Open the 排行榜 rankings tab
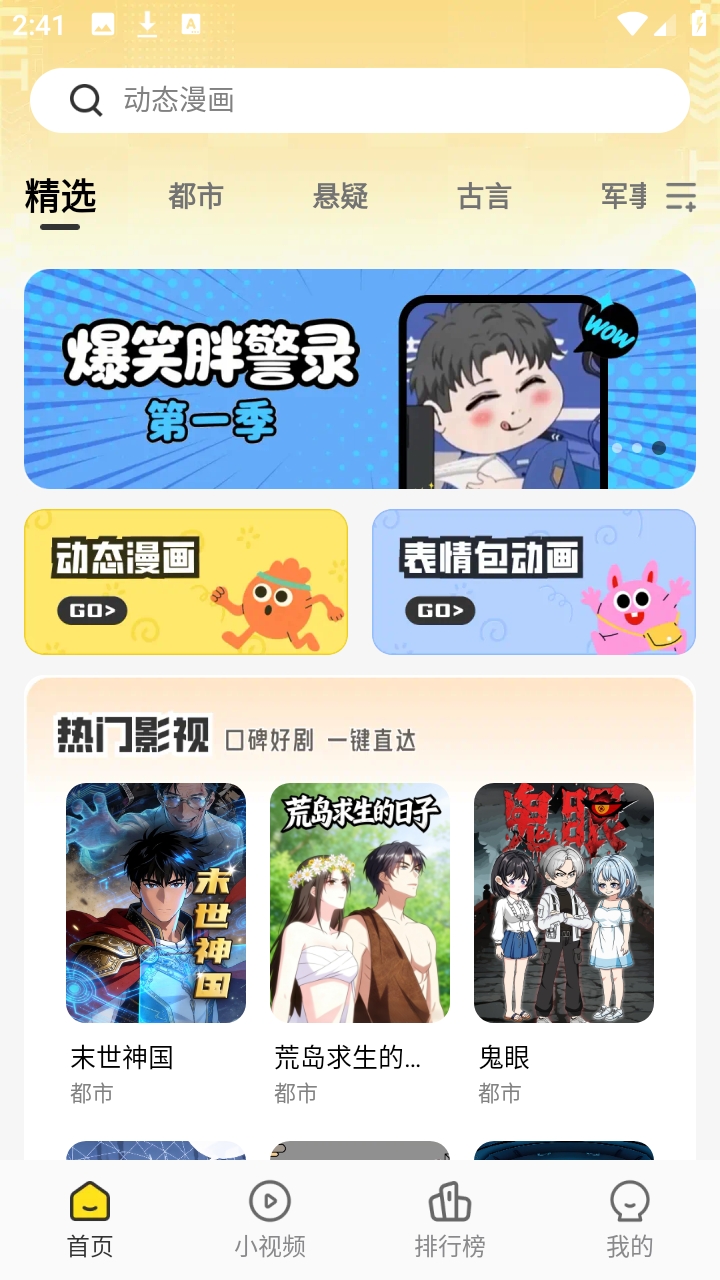The image size is (720, 1280). pyautogui.click(x=450, y=1219)
